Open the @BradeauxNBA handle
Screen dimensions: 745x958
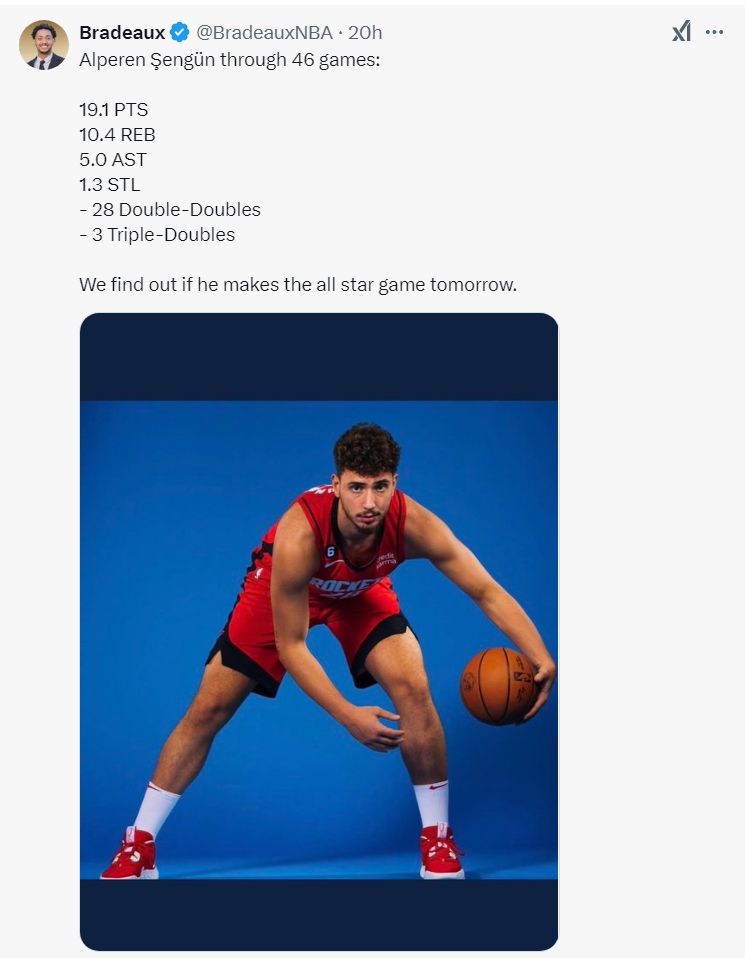click(264, 33)
